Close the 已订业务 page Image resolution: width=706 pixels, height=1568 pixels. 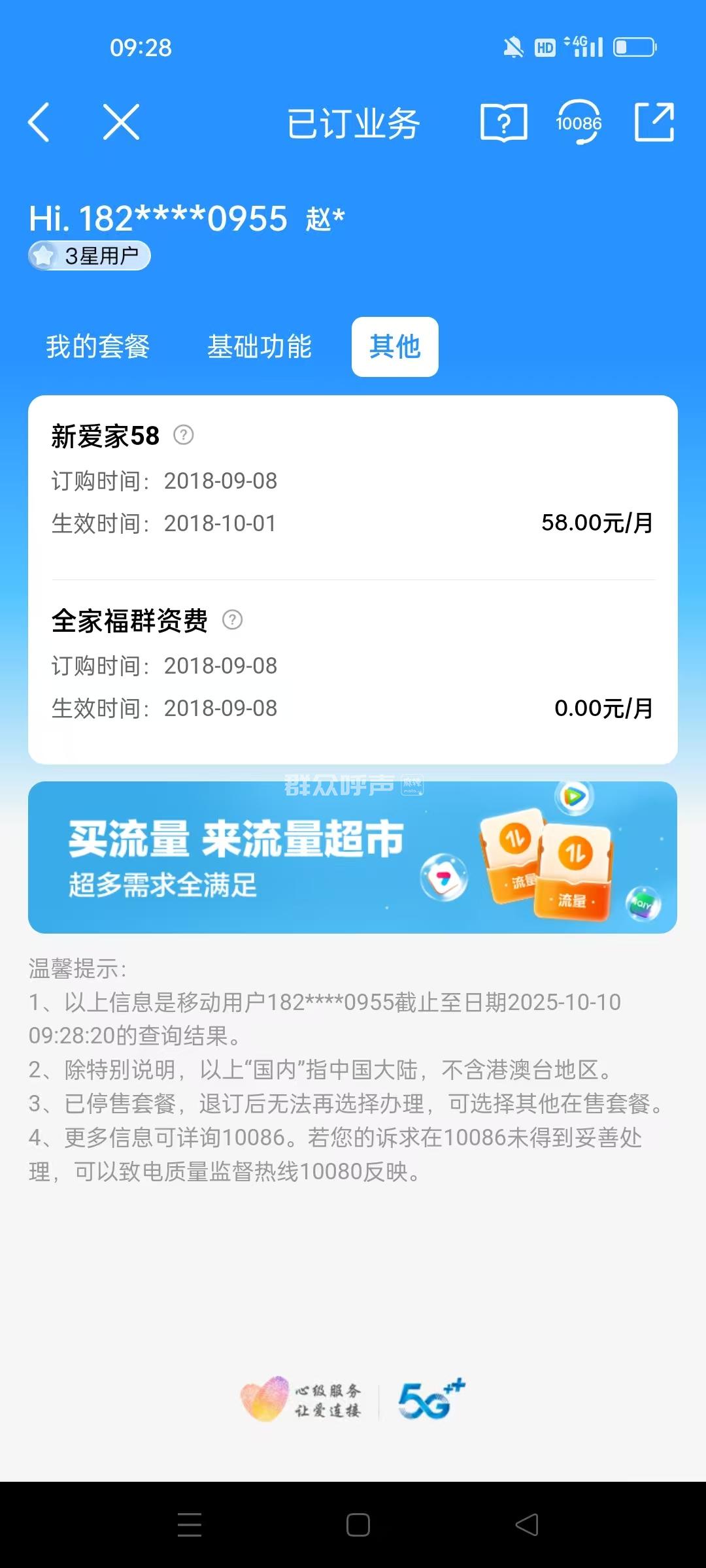122,122
